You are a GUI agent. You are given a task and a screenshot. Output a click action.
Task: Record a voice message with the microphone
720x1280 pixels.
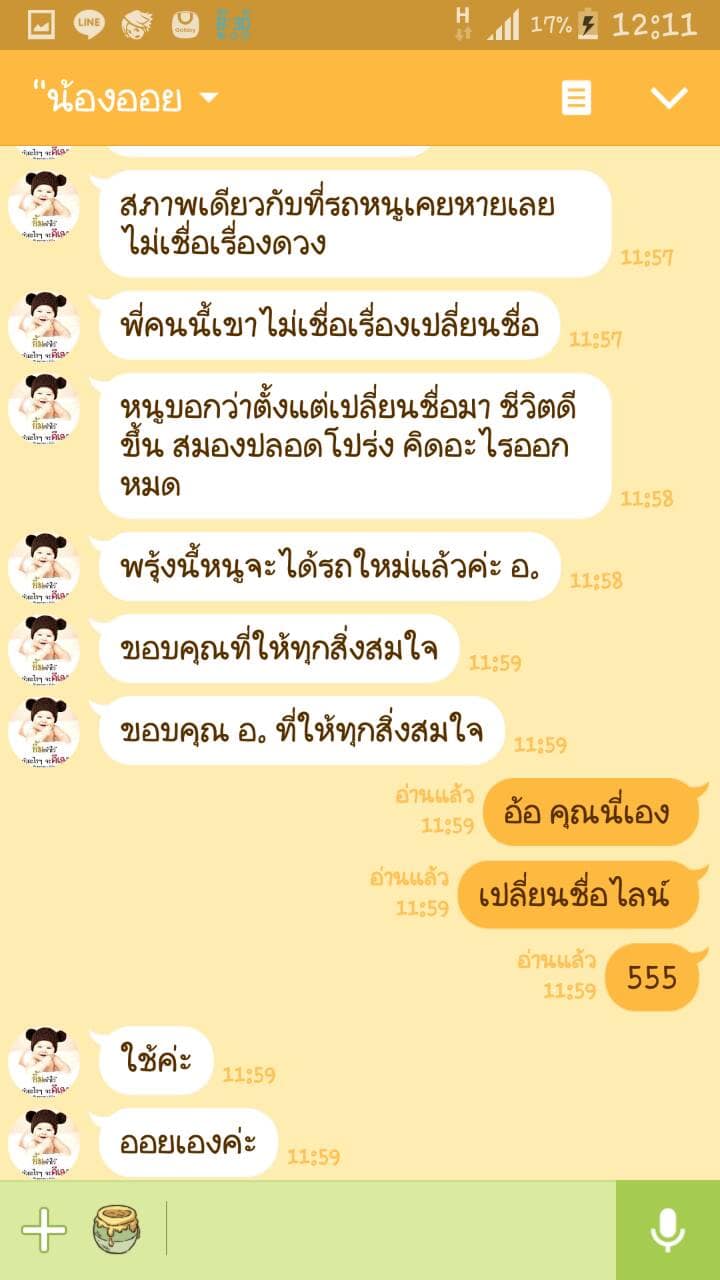coord(668,1230)
